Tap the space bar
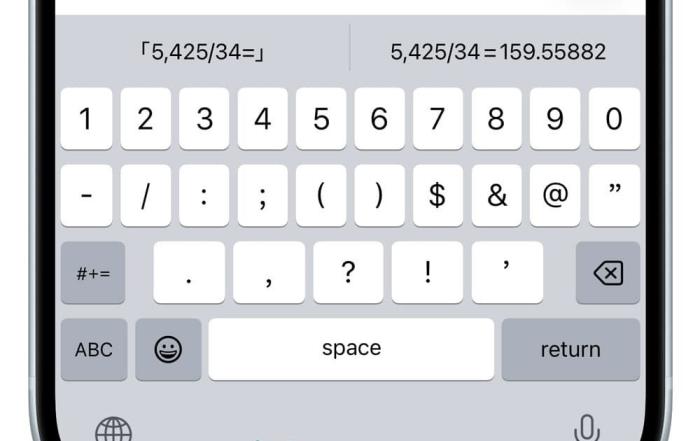The image size is (700, 441). click(351, 349)
